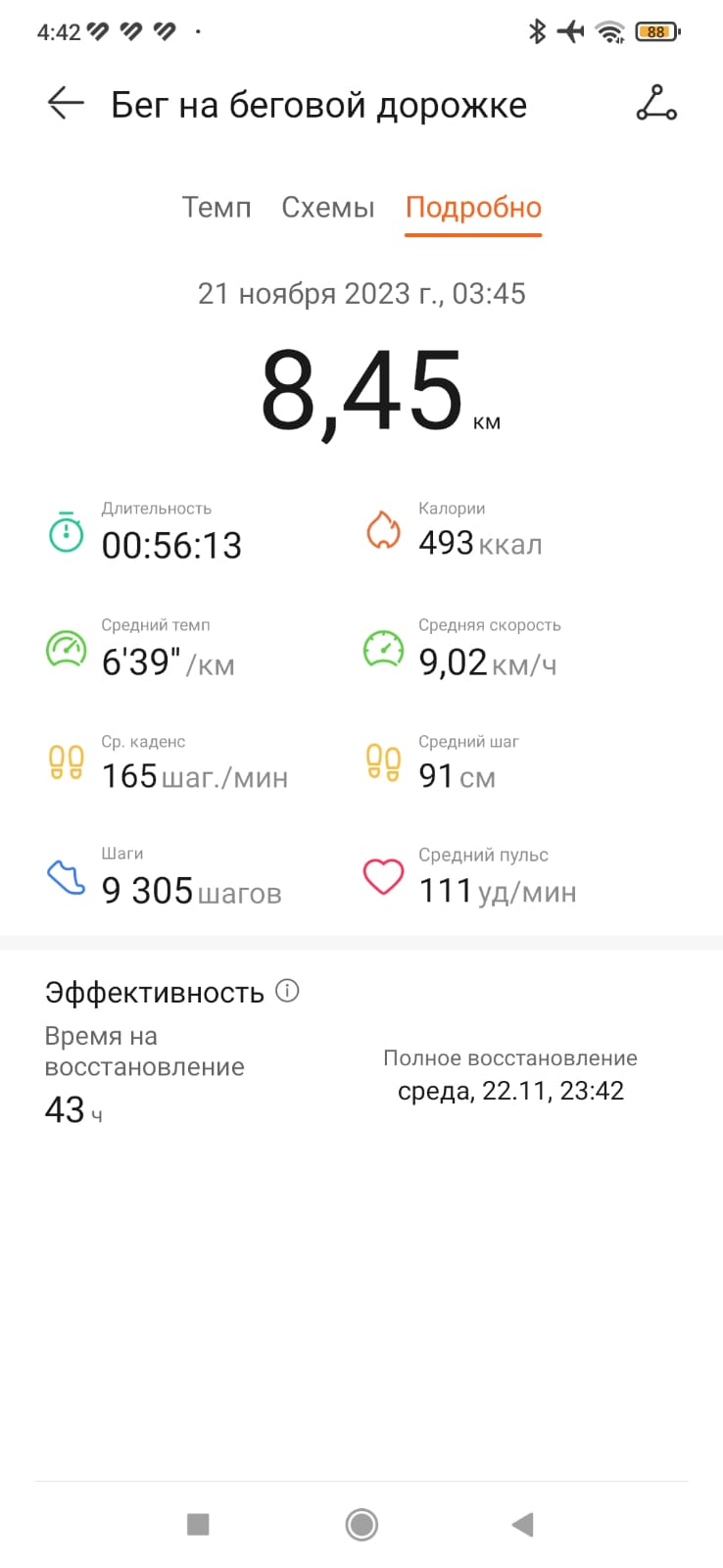Tap the system home button

361,1524
